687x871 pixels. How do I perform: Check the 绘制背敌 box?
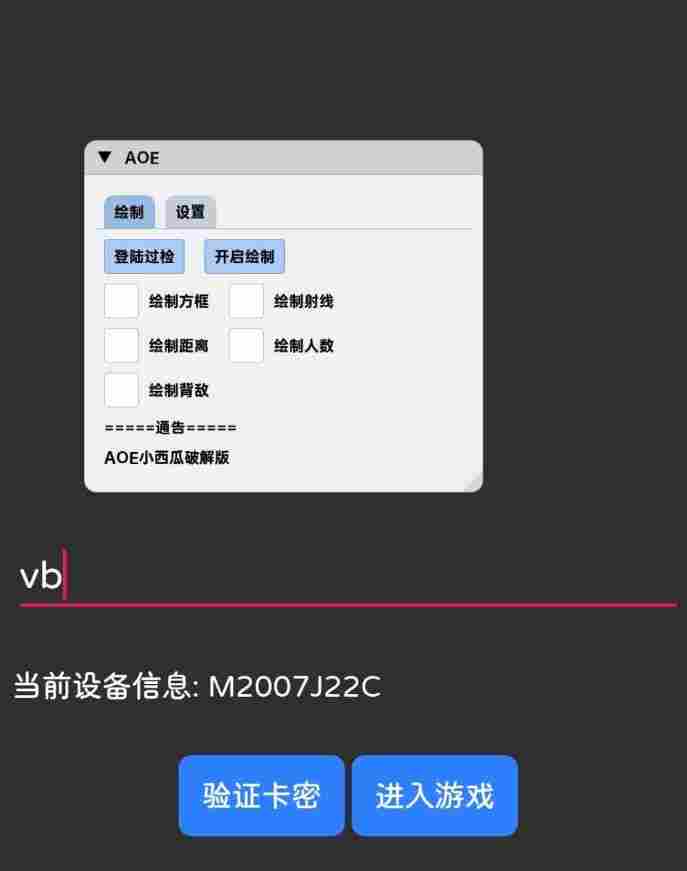[121, 390]
